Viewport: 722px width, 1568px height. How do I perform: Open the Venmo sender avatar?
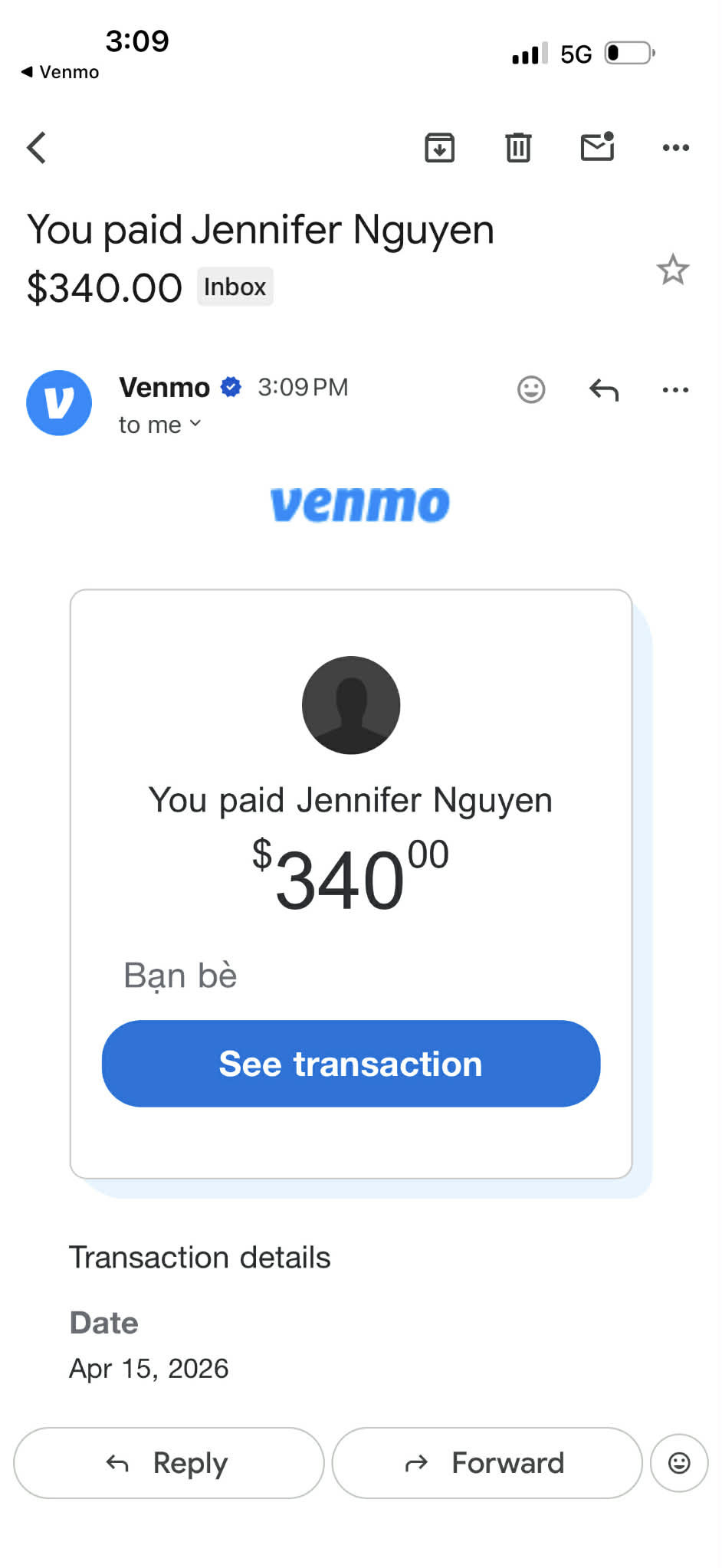click(59, 403)
